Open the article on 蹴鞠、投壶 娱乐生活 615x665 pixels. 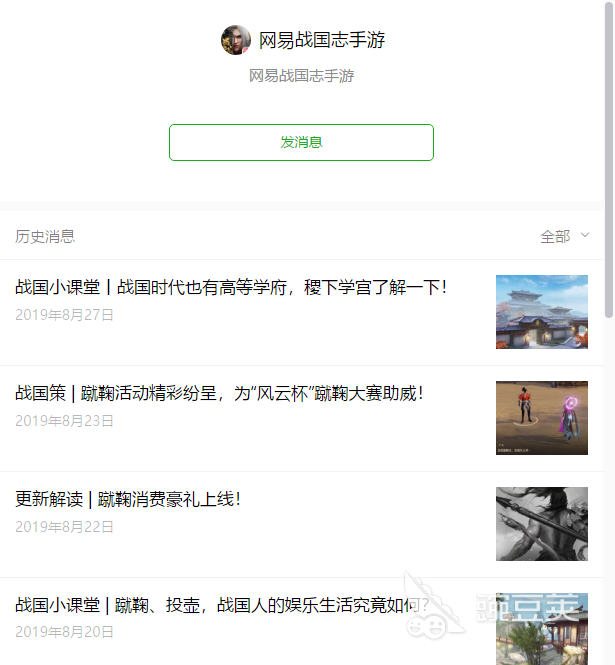point(222,606)
